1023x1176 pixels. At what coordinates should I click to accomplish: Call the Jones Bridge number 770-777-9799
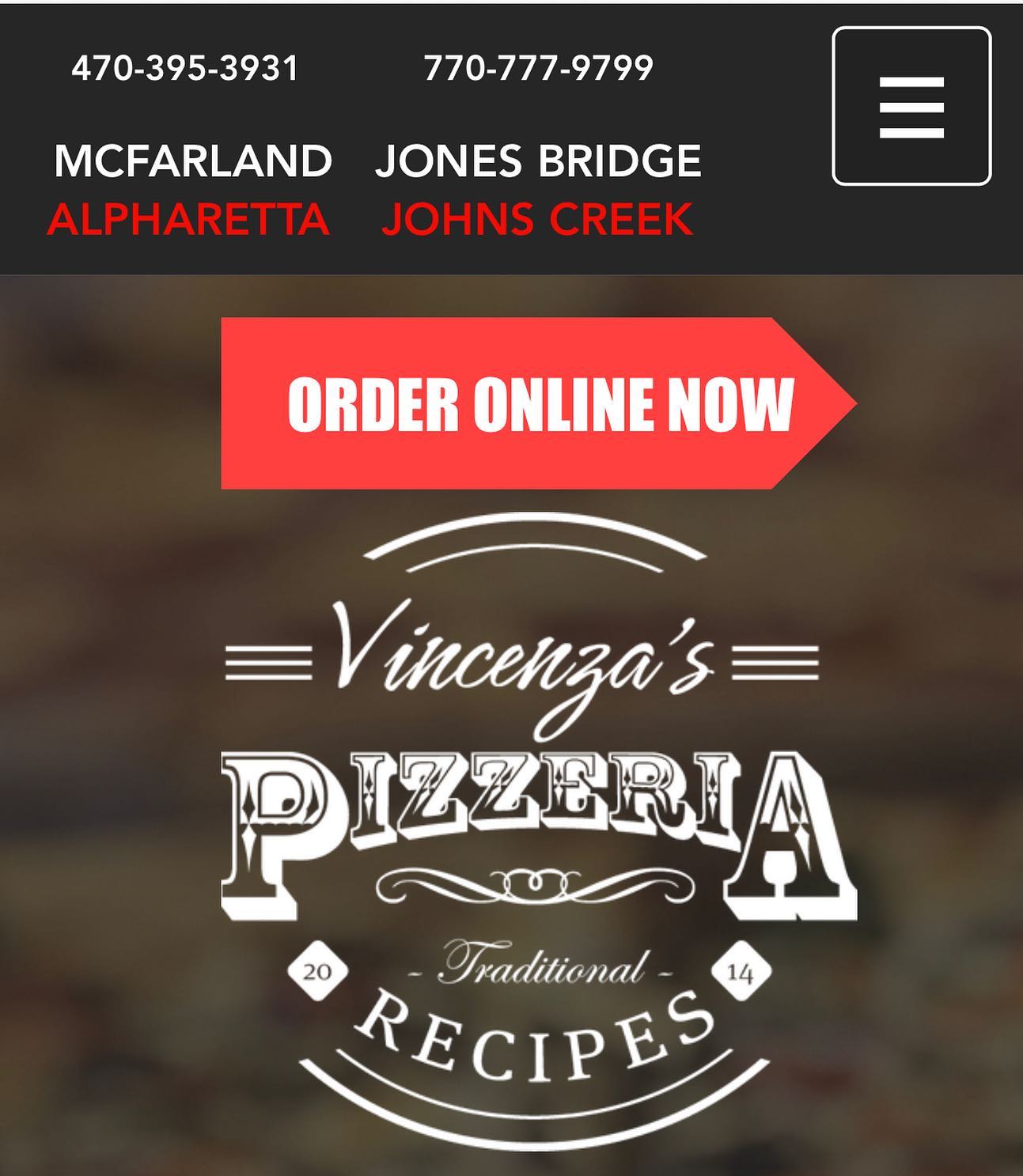pyautogui.click(x=539, y=68)
